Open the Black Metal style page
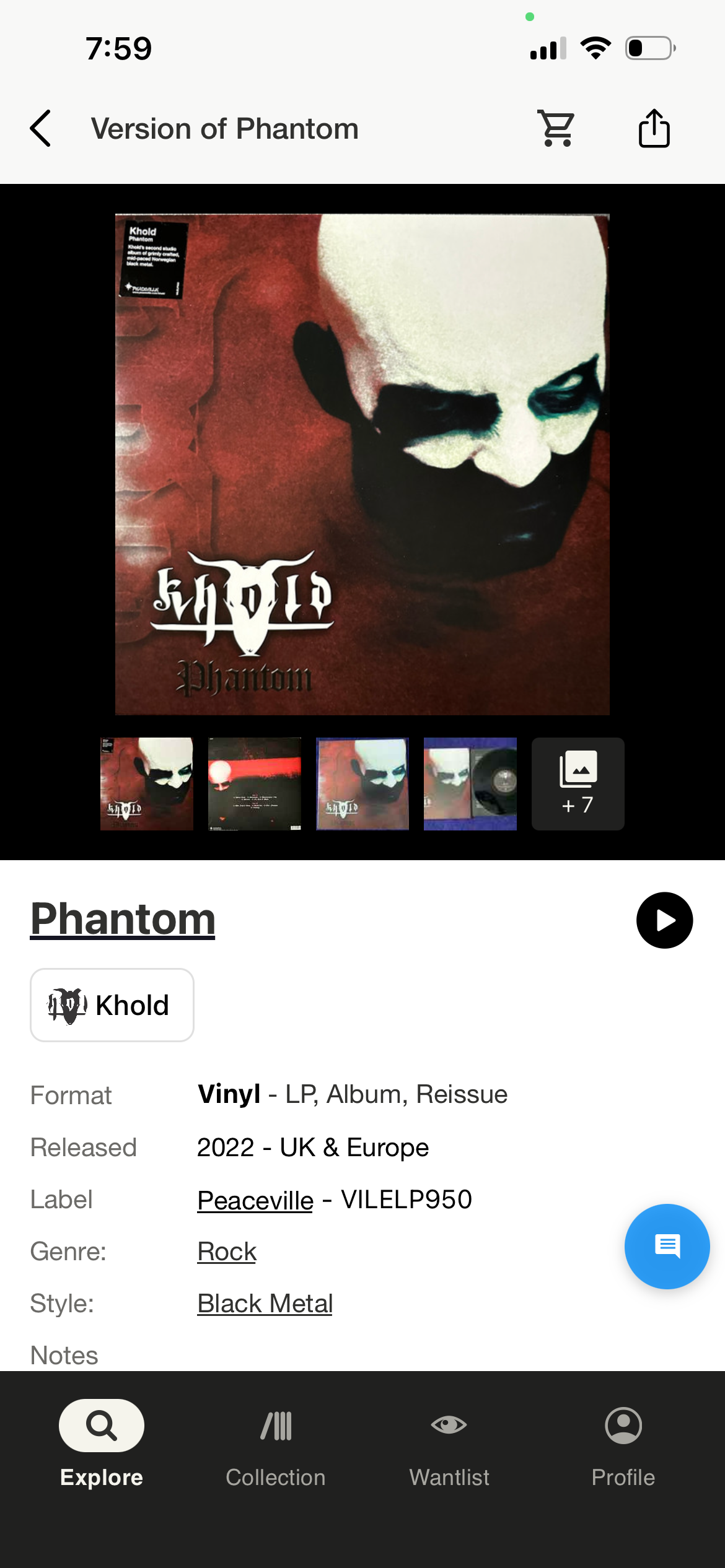 pyautogui.click(x=265, y=1303)
